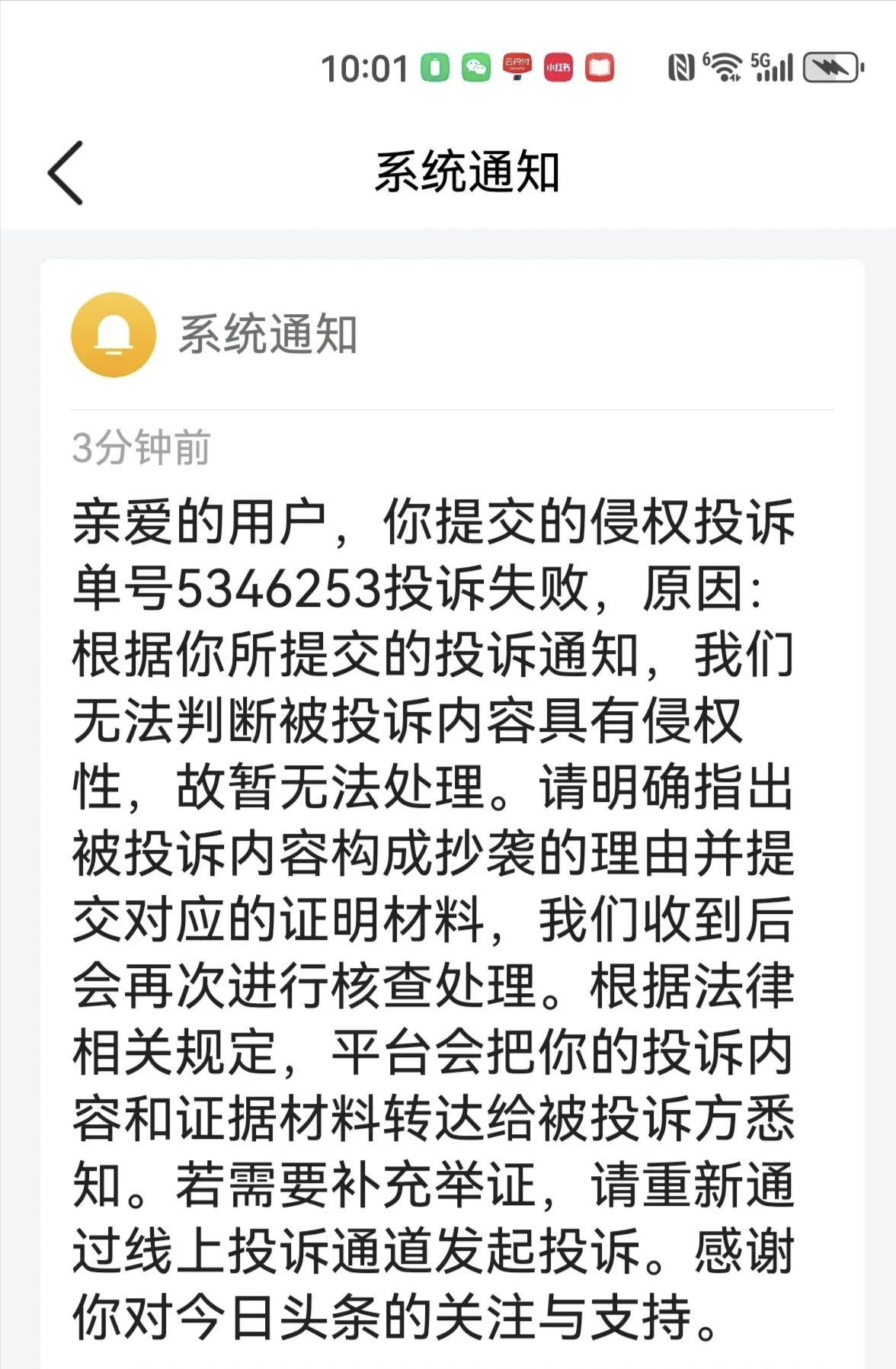
Task: Tap the green battery app icon
Action: (x=434, y=67)
